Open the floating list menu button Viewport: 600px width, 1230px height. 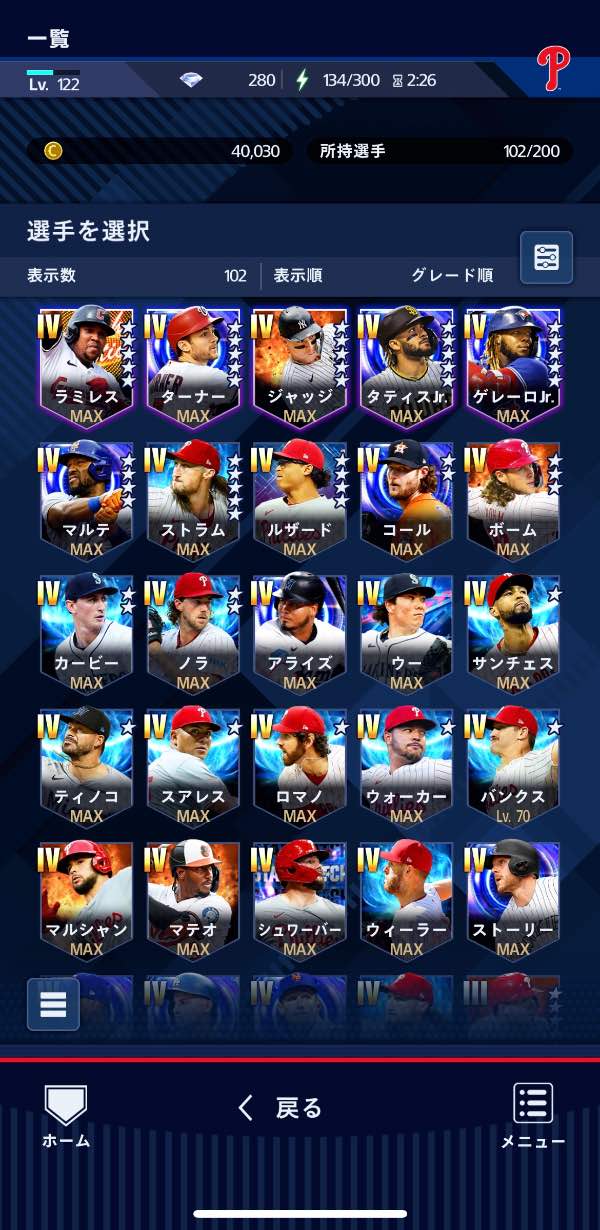(53, 1004)
